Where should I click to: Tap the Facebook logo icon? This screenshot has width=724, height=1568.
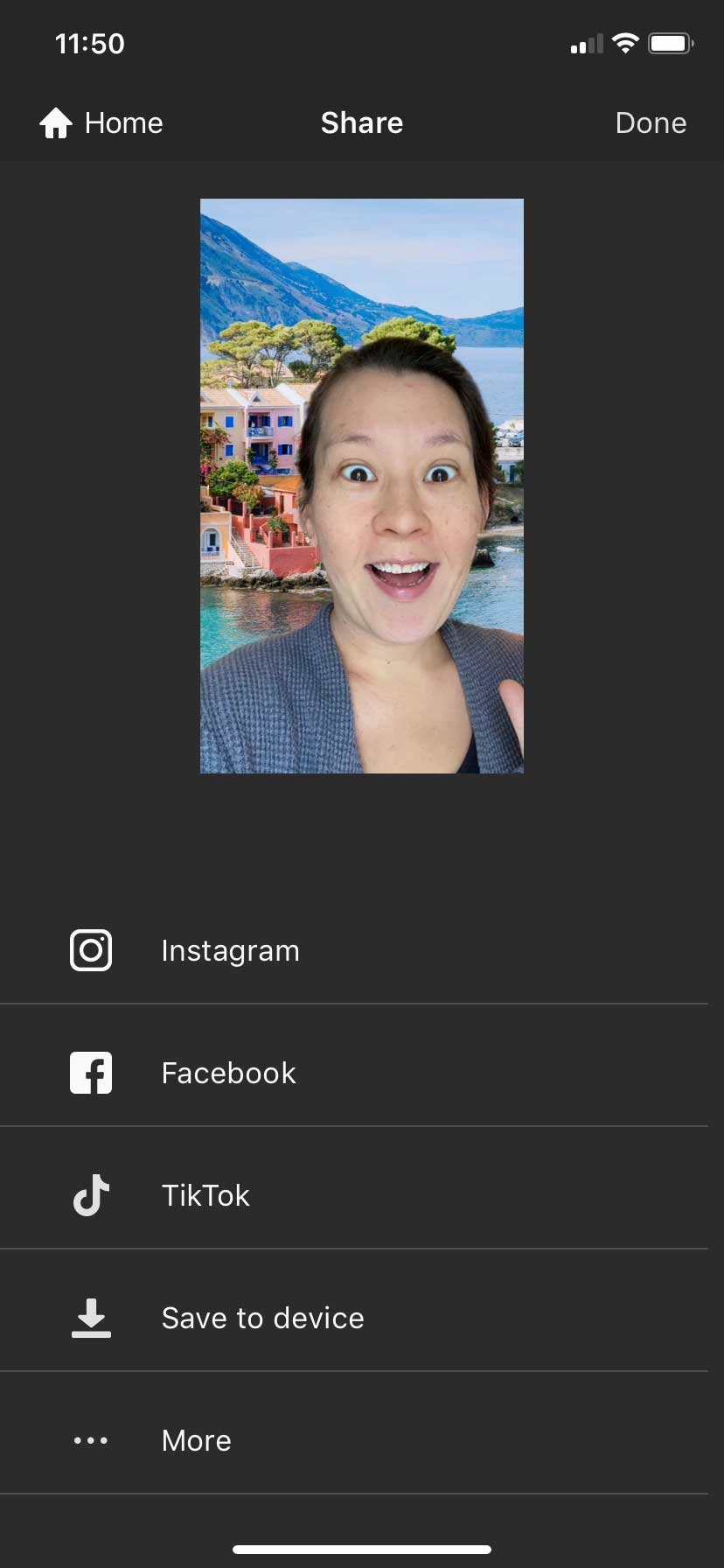pos(91,1073)
